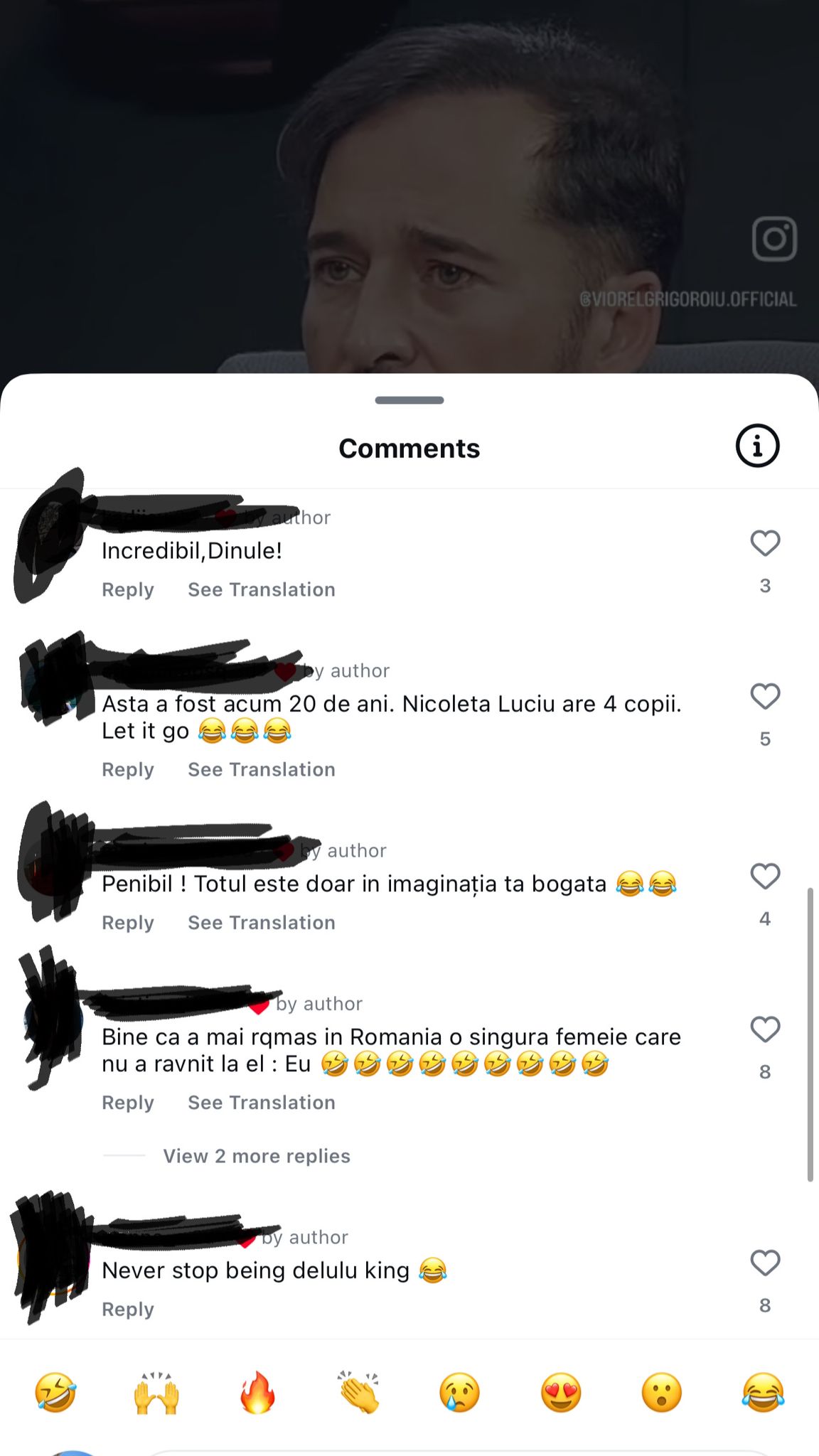Like the "Never stop being delulu king" comment

[x=765, y=1263]
